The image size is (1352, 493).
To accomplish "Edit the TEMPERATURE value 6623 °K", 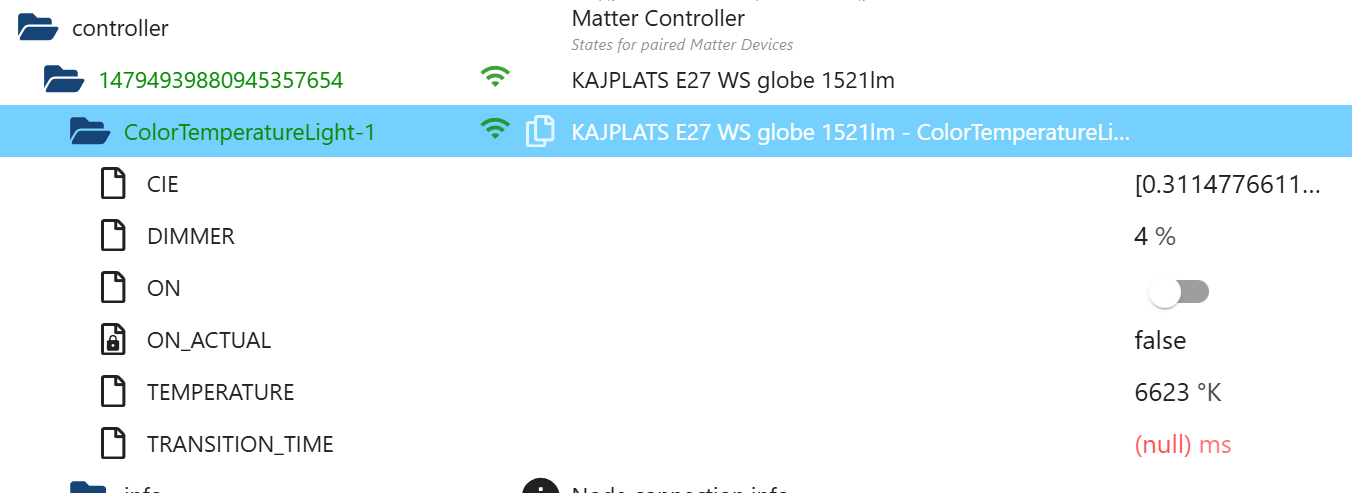I will [1178, 392].
